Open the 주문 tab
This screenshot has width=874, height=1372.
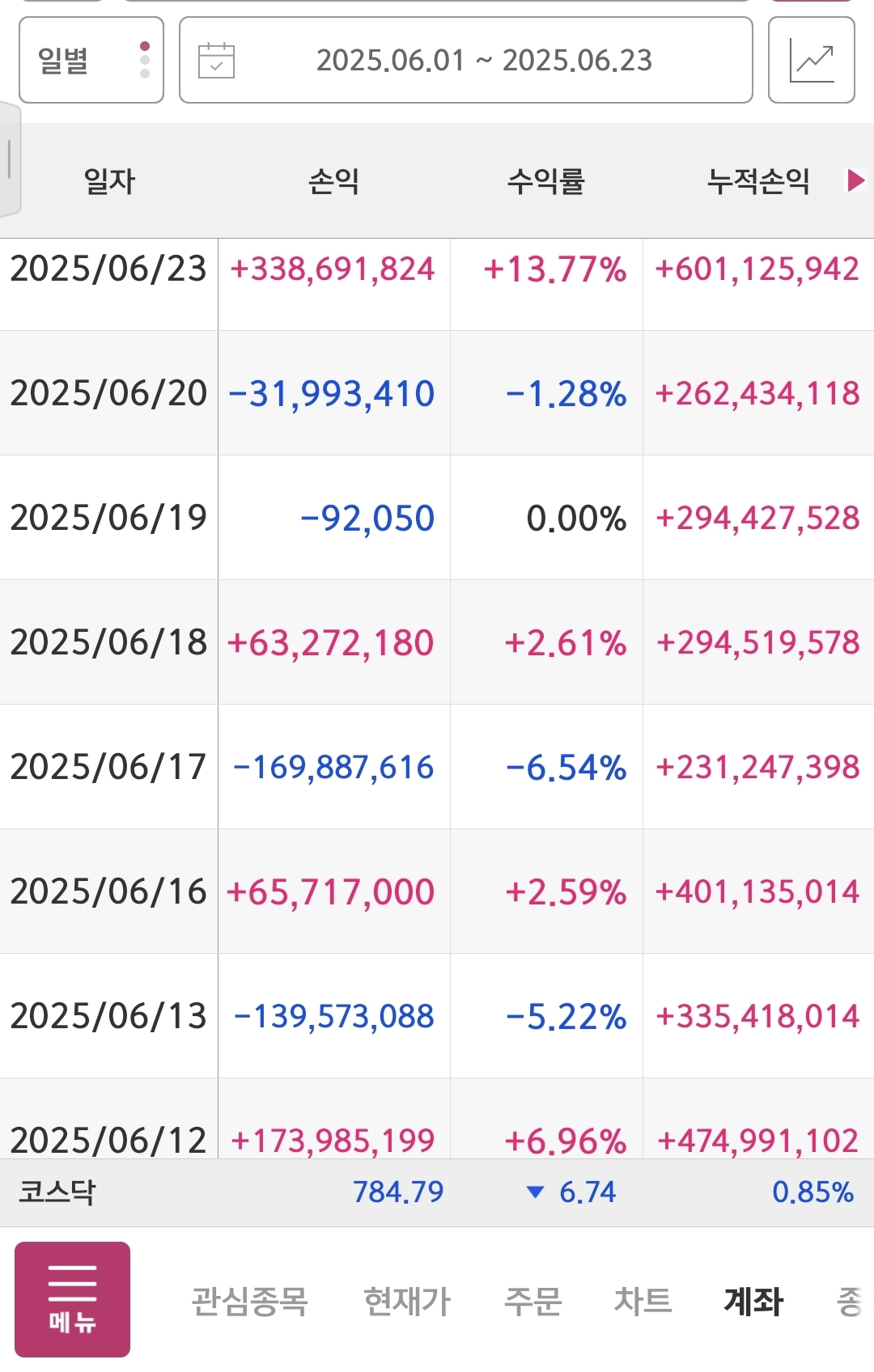532,1302
